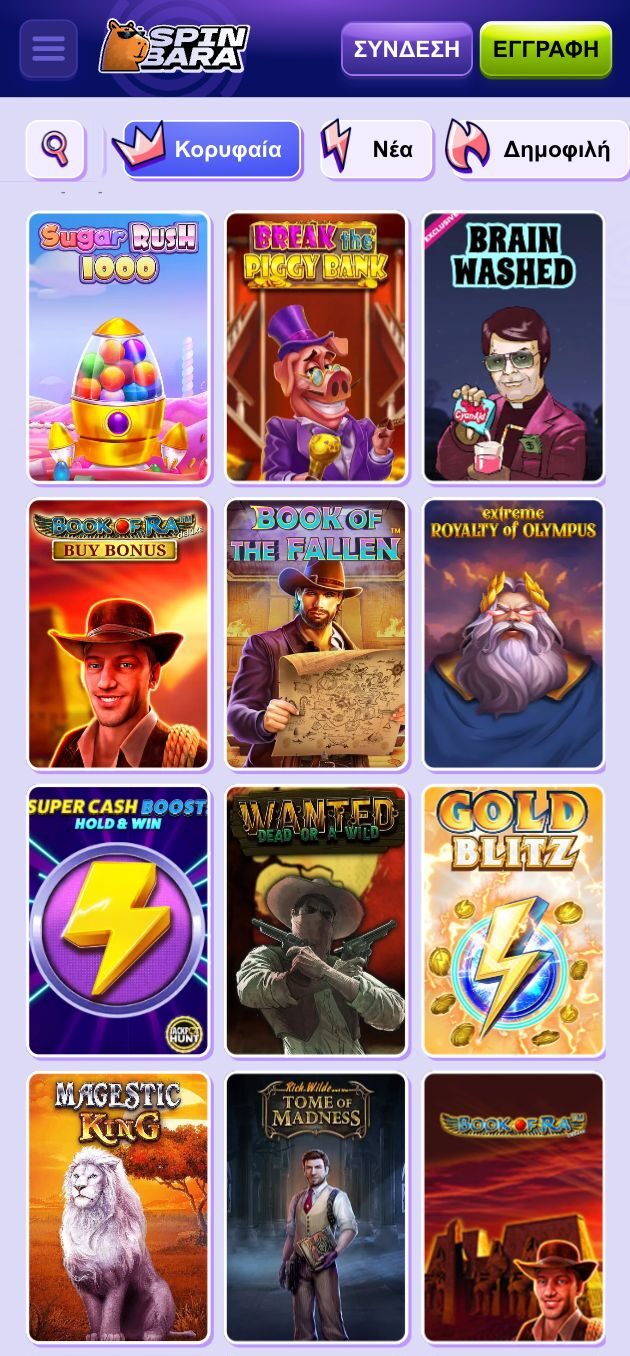This screenshot has height=1356, width=630.
Task: Switch to the Νέα category tab
Action: [376, 150]
